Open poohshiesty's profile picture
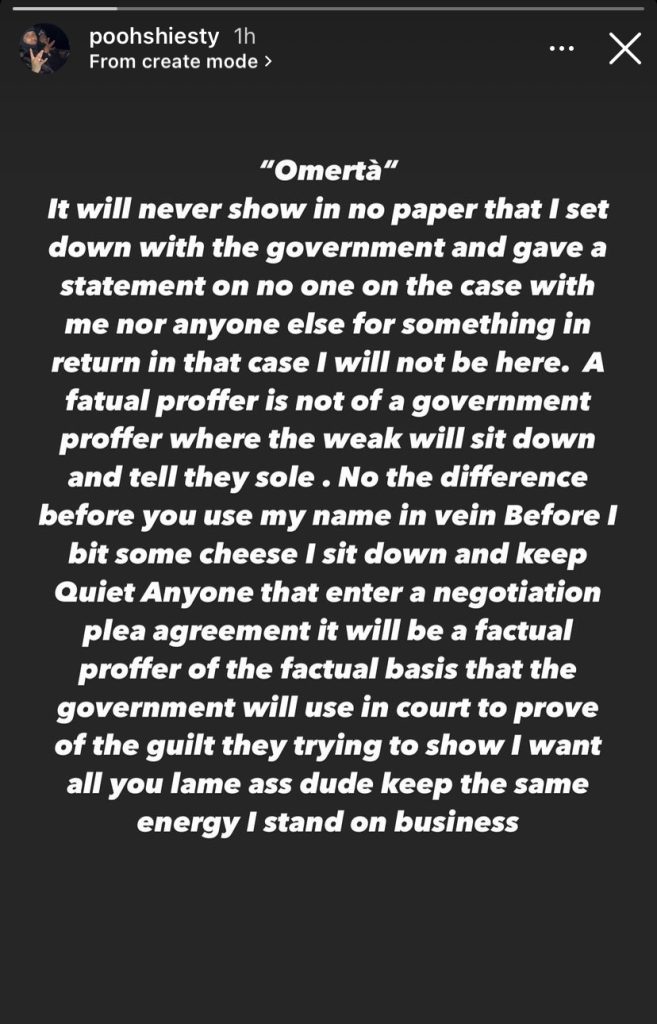 (44, 48)
